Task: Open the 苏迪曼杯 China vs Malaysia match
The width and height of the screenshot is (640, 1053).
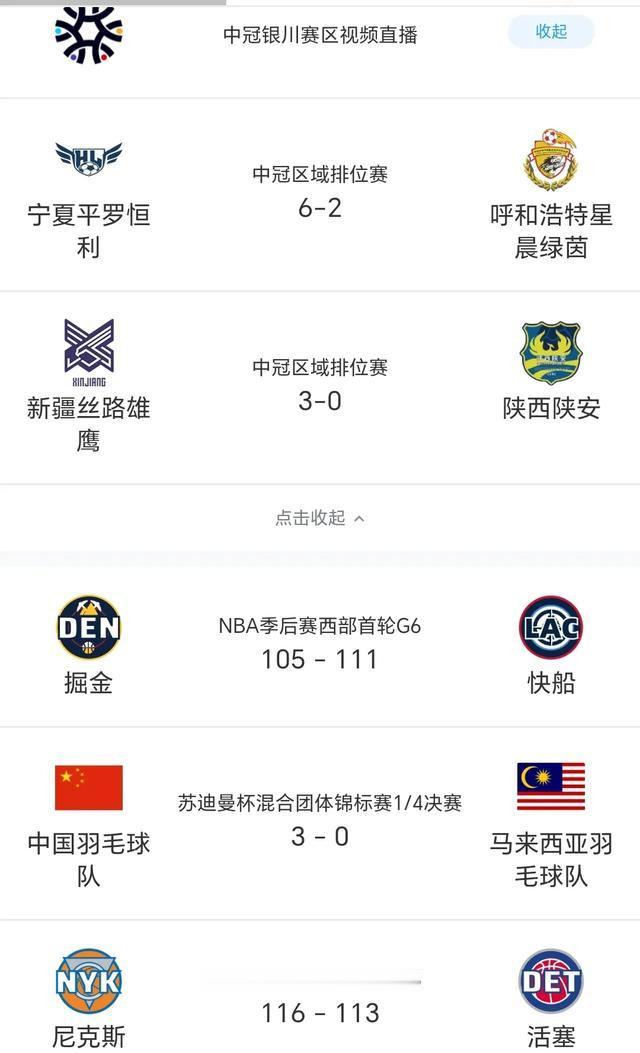Action: (320, 823)
